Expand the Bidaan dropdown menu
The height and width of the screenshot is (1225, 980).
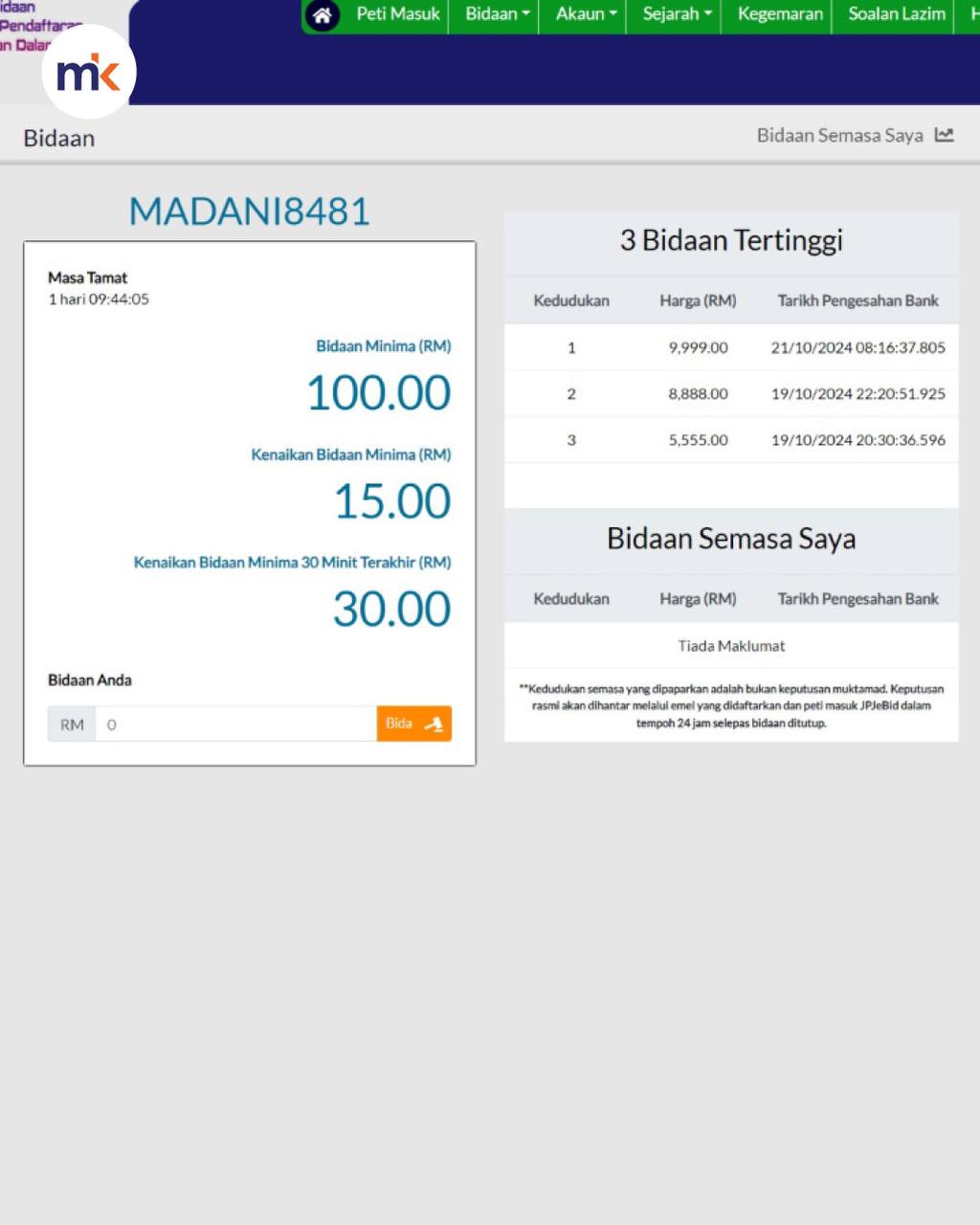tap(497, 14)
